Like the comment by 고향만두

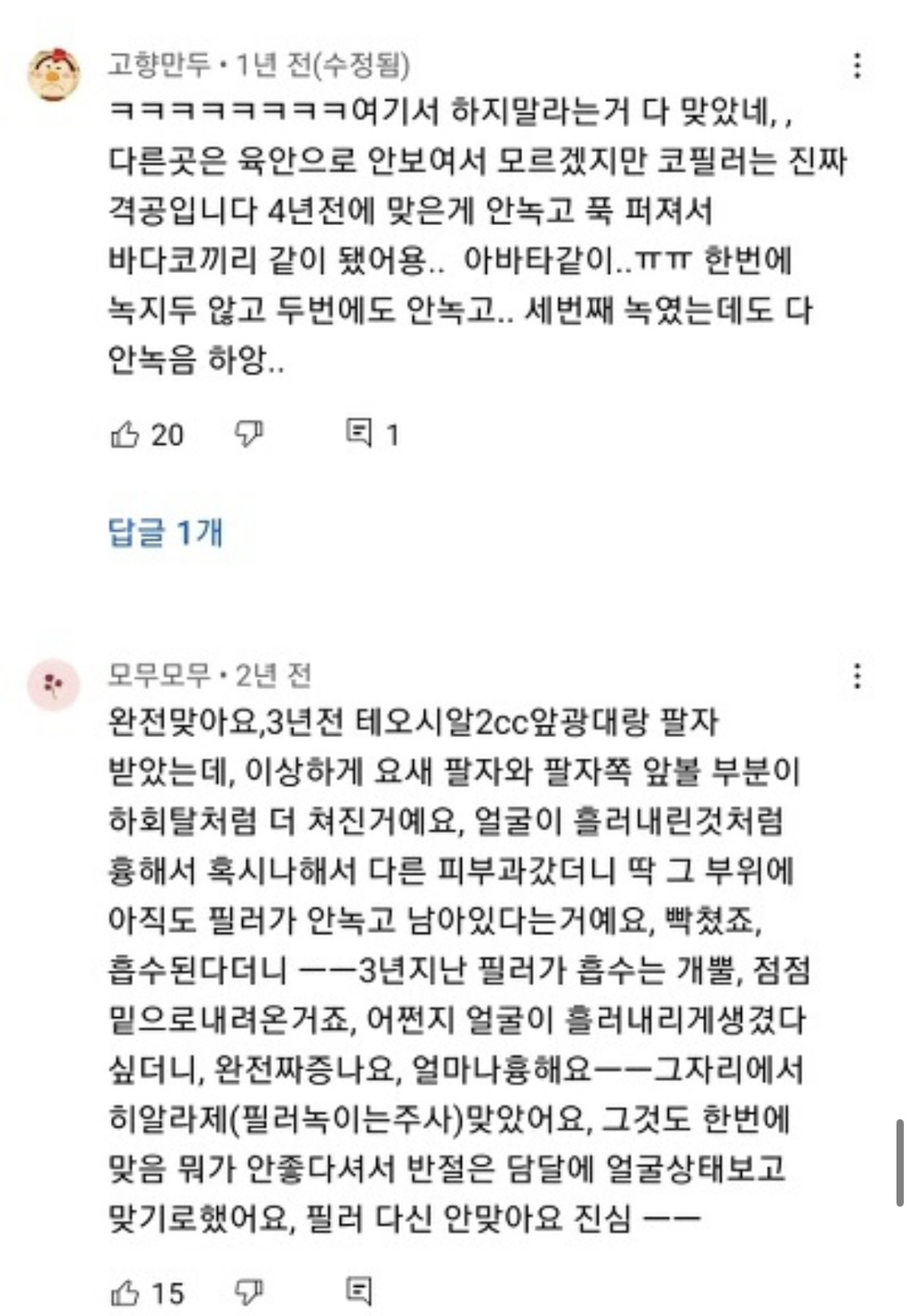125,434
